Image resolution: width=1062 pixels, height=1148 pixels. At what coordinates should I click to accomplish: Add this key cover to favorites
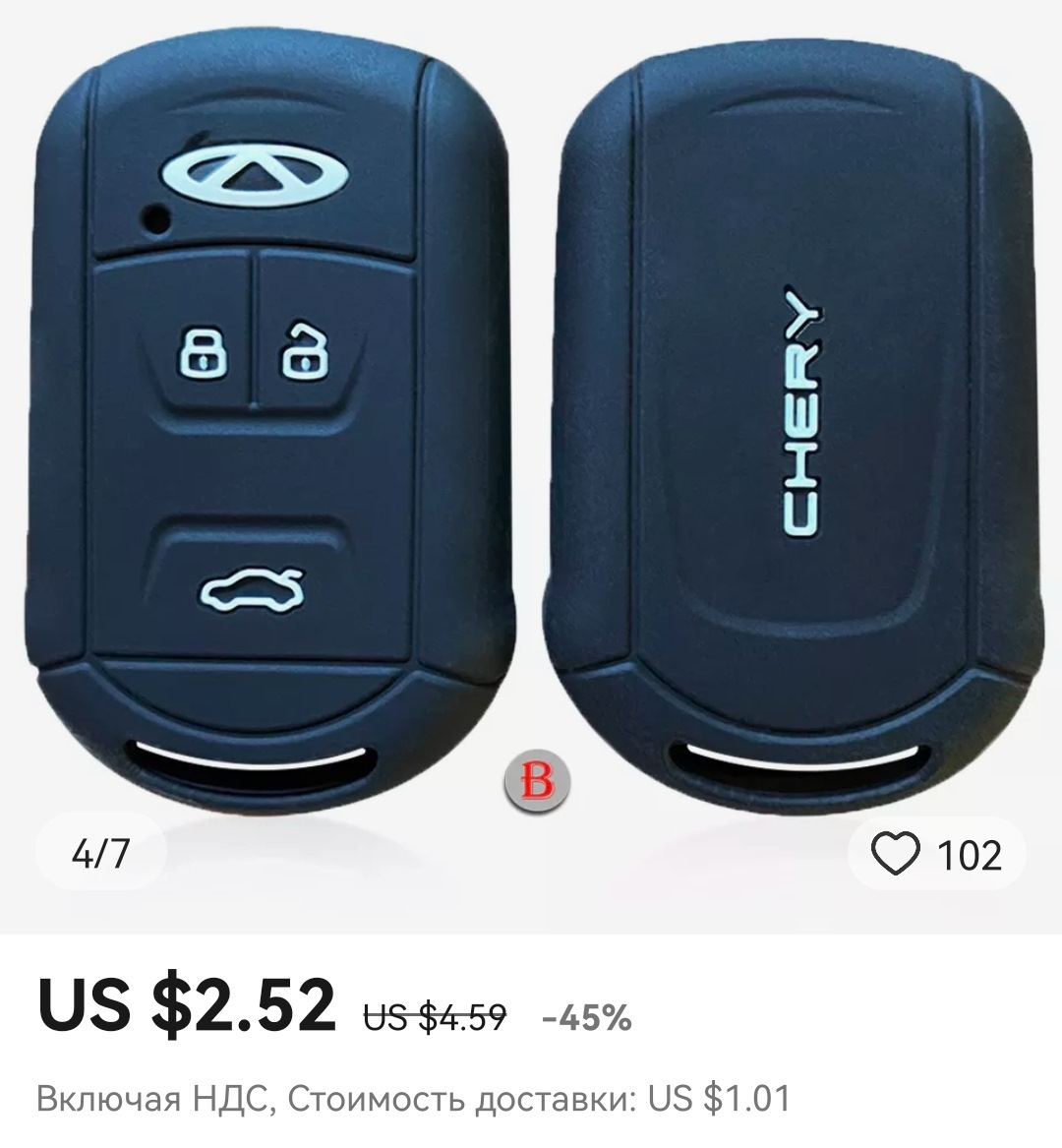[896, 854]
